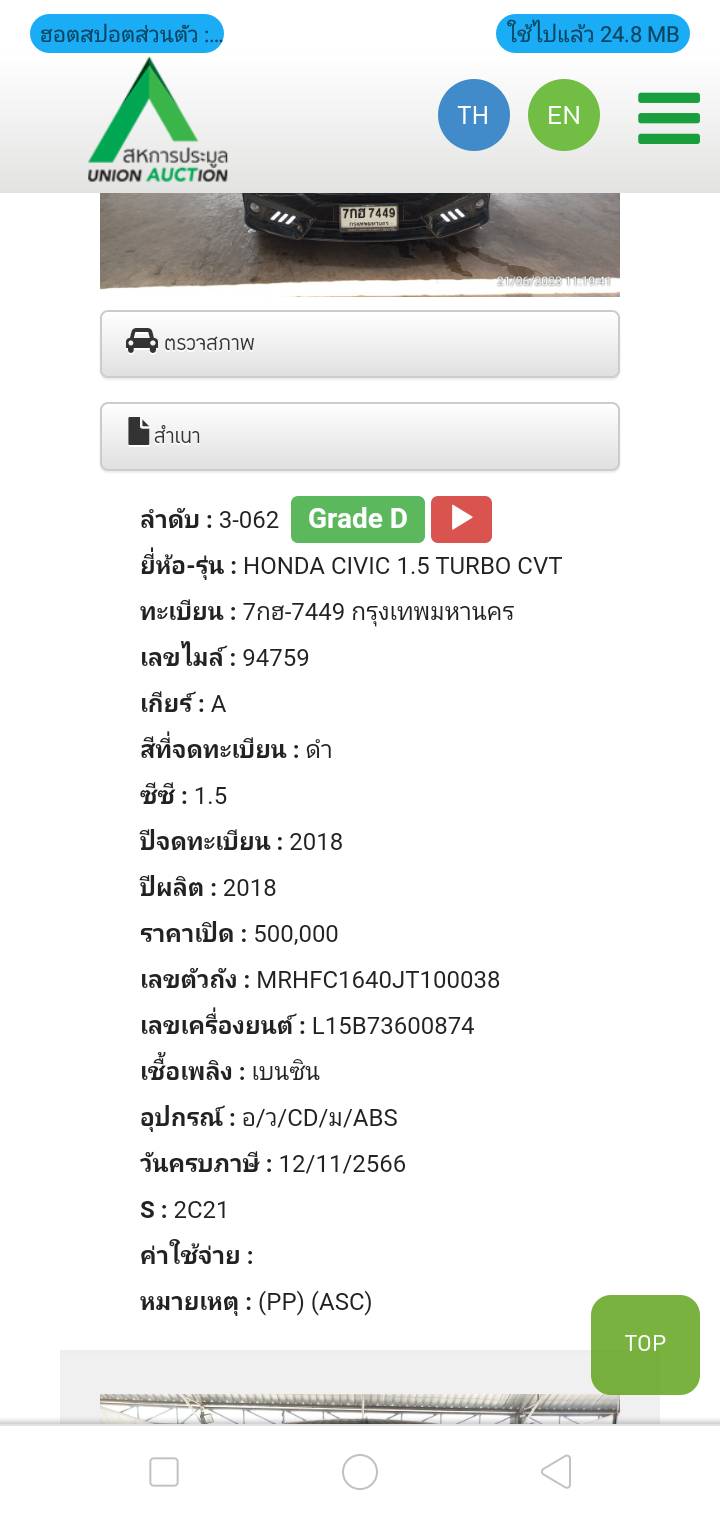The height and width of the screenshot is (1520, 720).
Task: Switch language to EN
Action: 563,115
